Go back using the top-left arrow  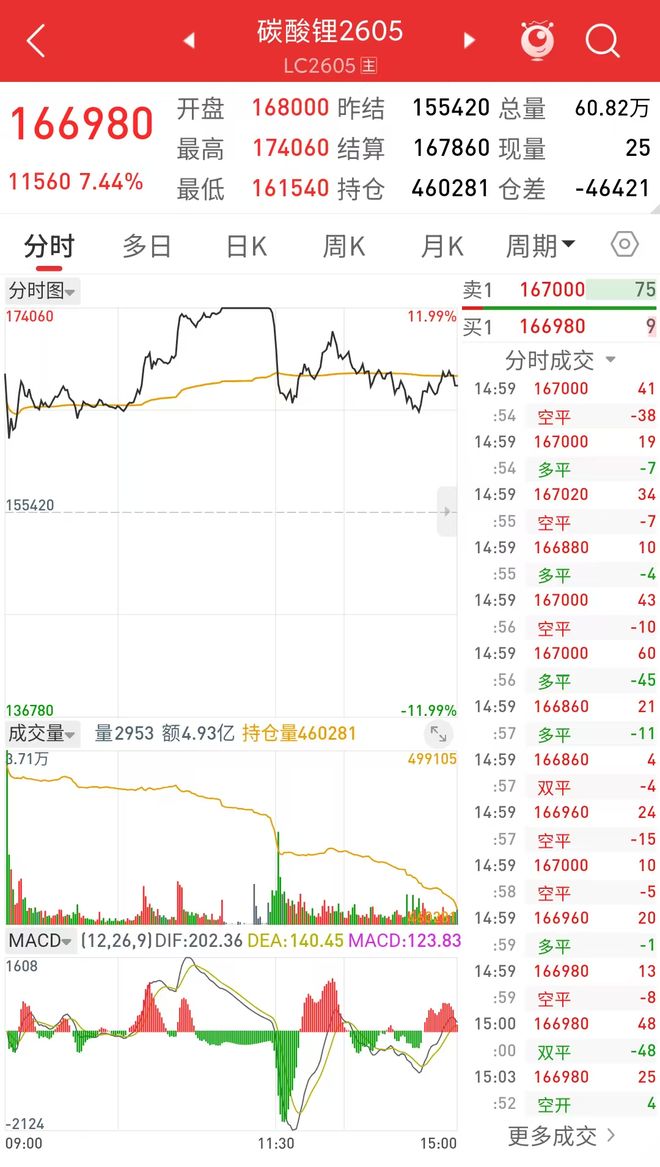tap(36, 41)
